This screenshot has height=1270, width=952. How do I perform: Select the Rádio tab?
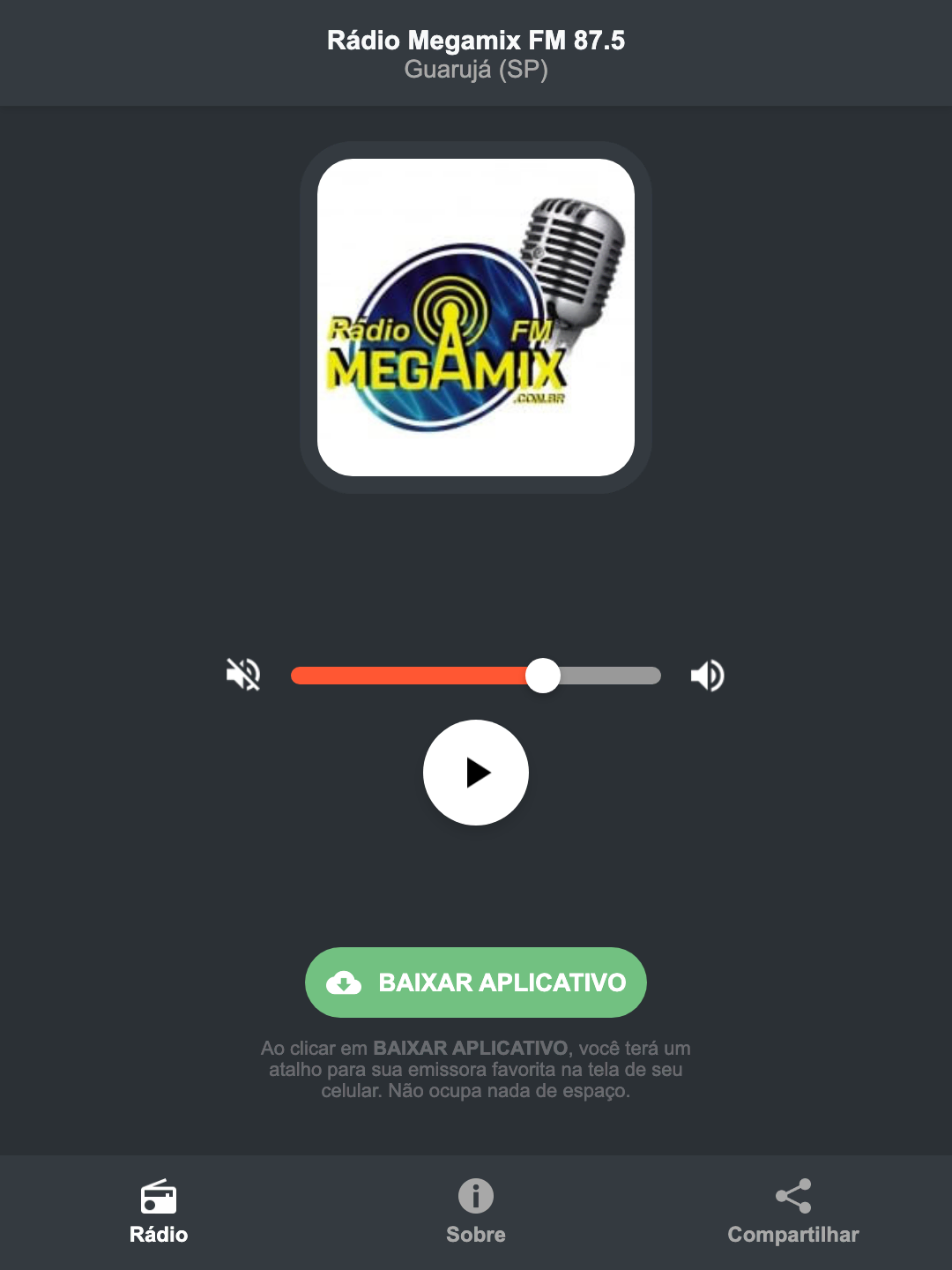[x=159, y=1213]
